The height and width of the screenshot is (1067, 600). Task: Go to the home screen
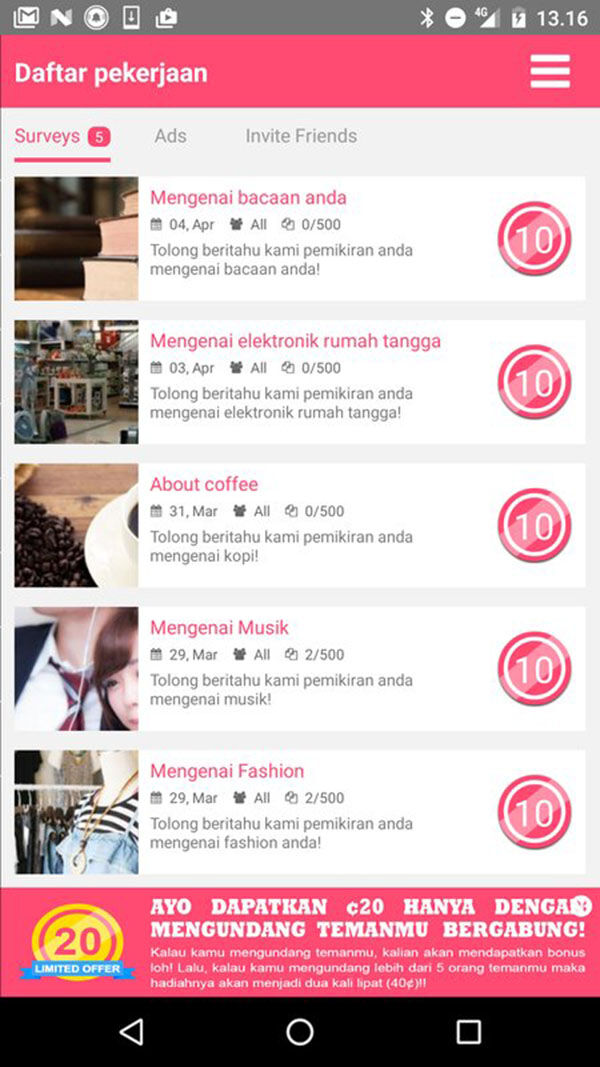(x=300, y=1032)
